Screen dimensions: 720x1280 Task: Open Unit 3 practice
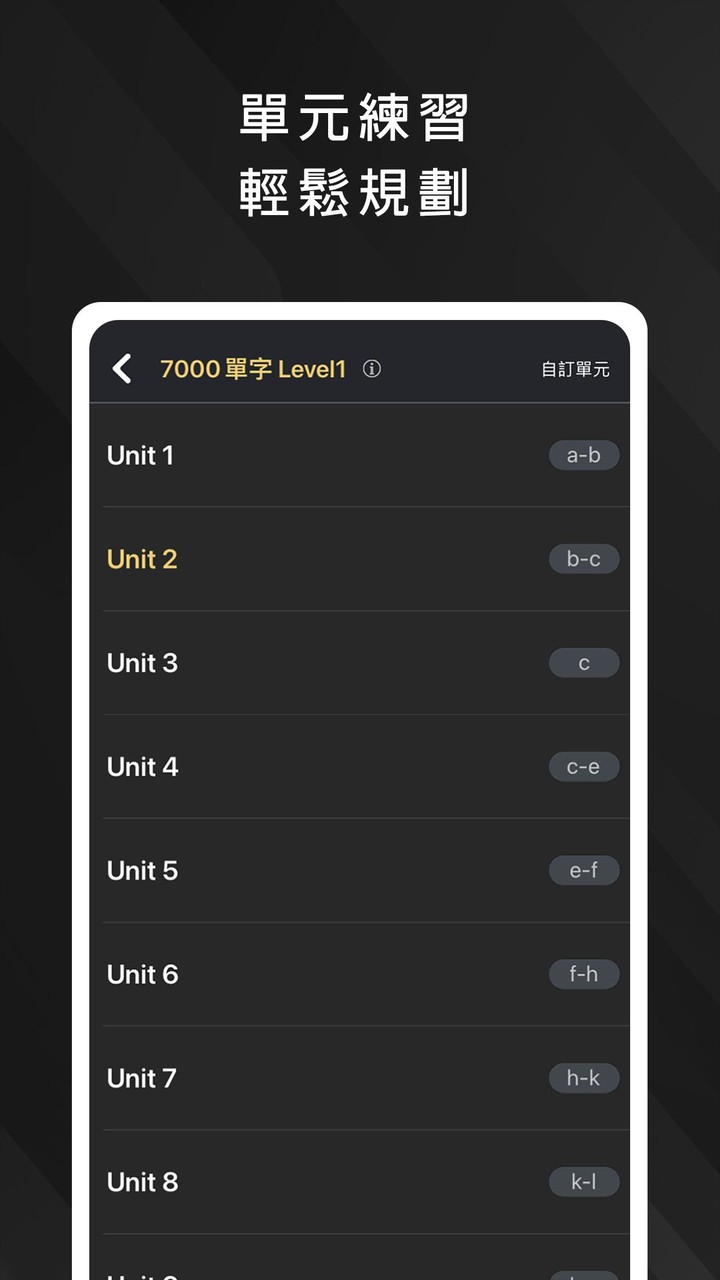click(x=141, y=663)
